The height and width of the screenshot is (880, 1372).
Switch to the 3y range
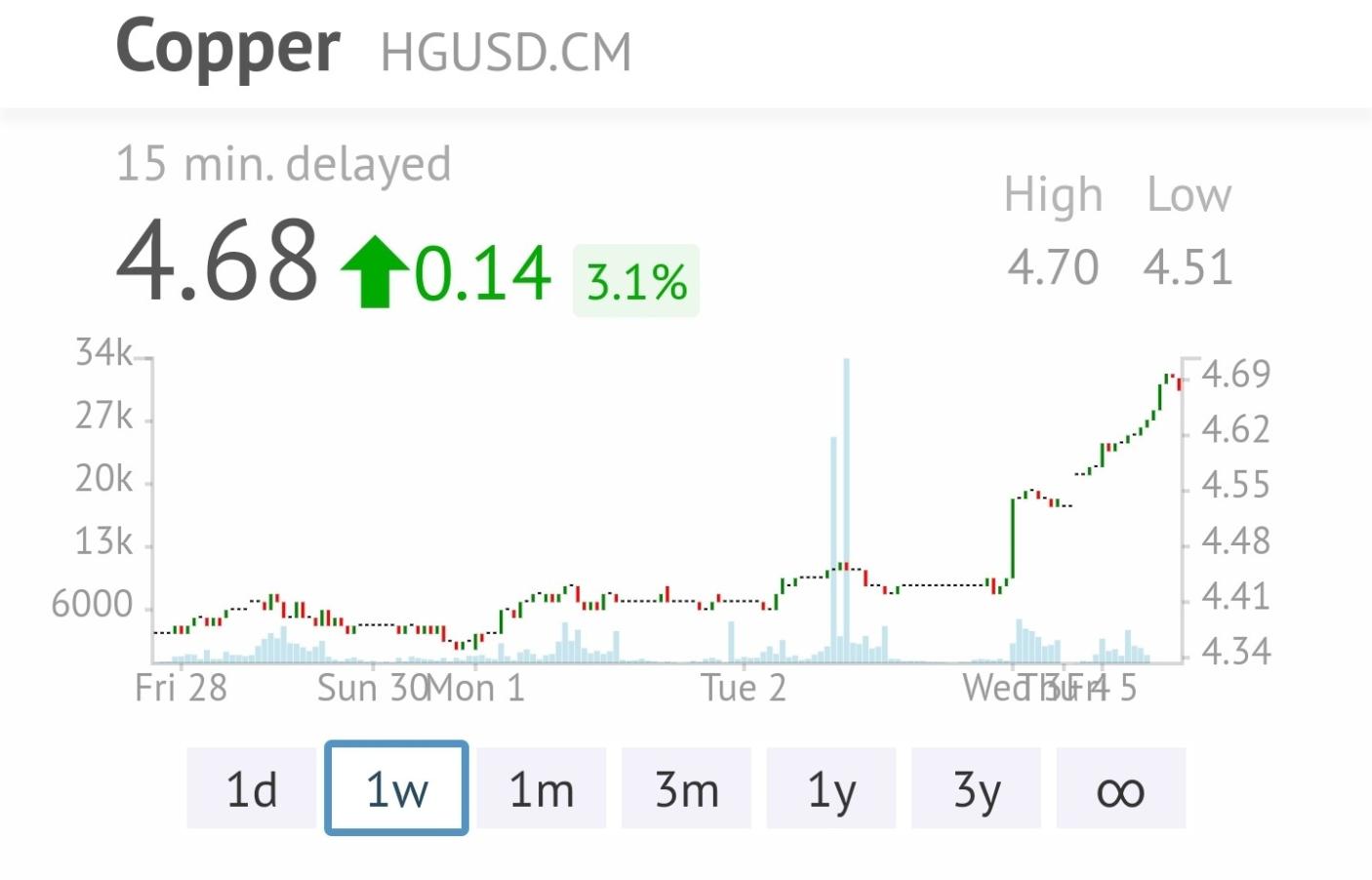click(976, 788)
